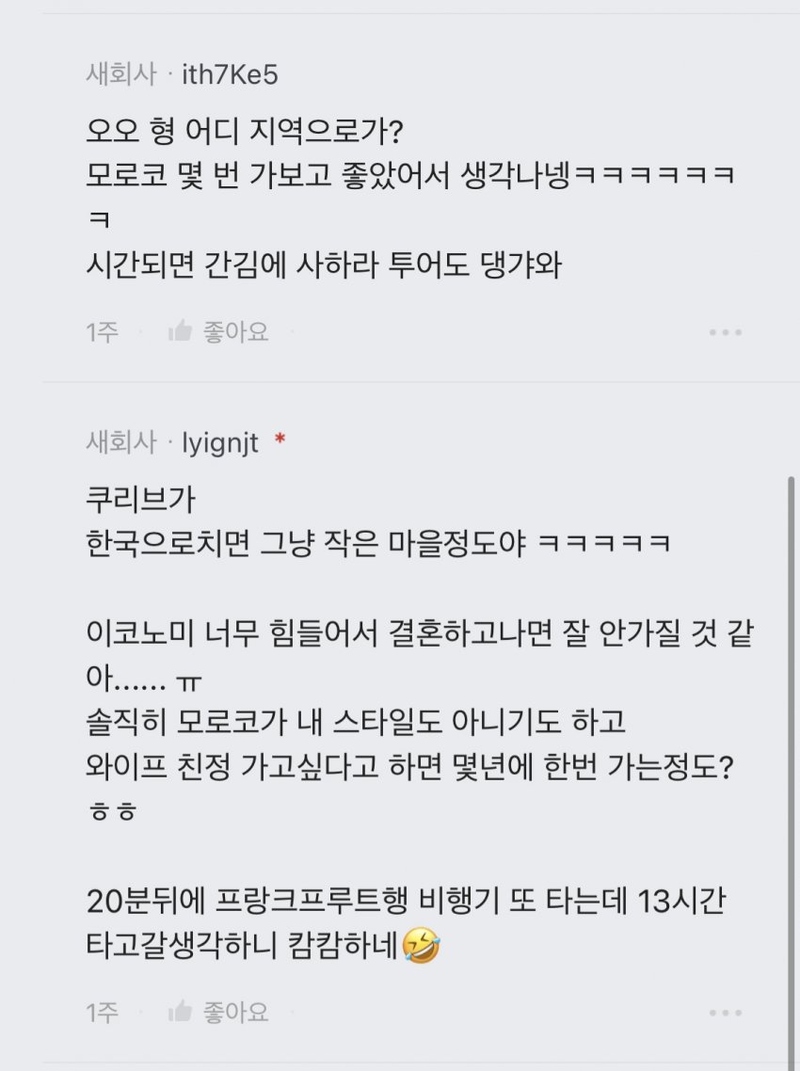
Task: Like the comment by lyignjt
Action: tap(219, 1012)
